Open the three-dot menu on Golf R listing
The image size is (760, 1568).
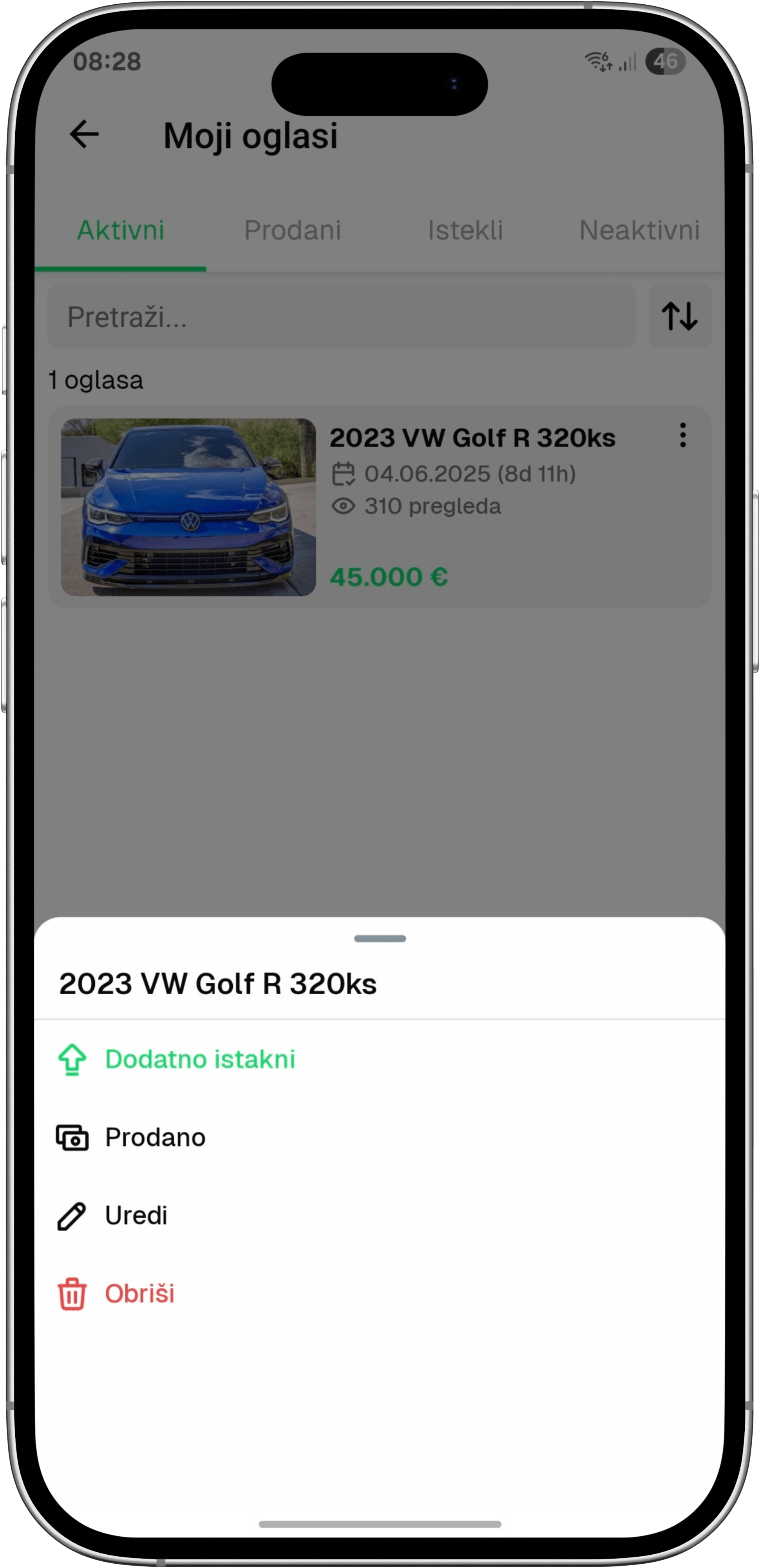pyautogui.click(x=683, y=436)
